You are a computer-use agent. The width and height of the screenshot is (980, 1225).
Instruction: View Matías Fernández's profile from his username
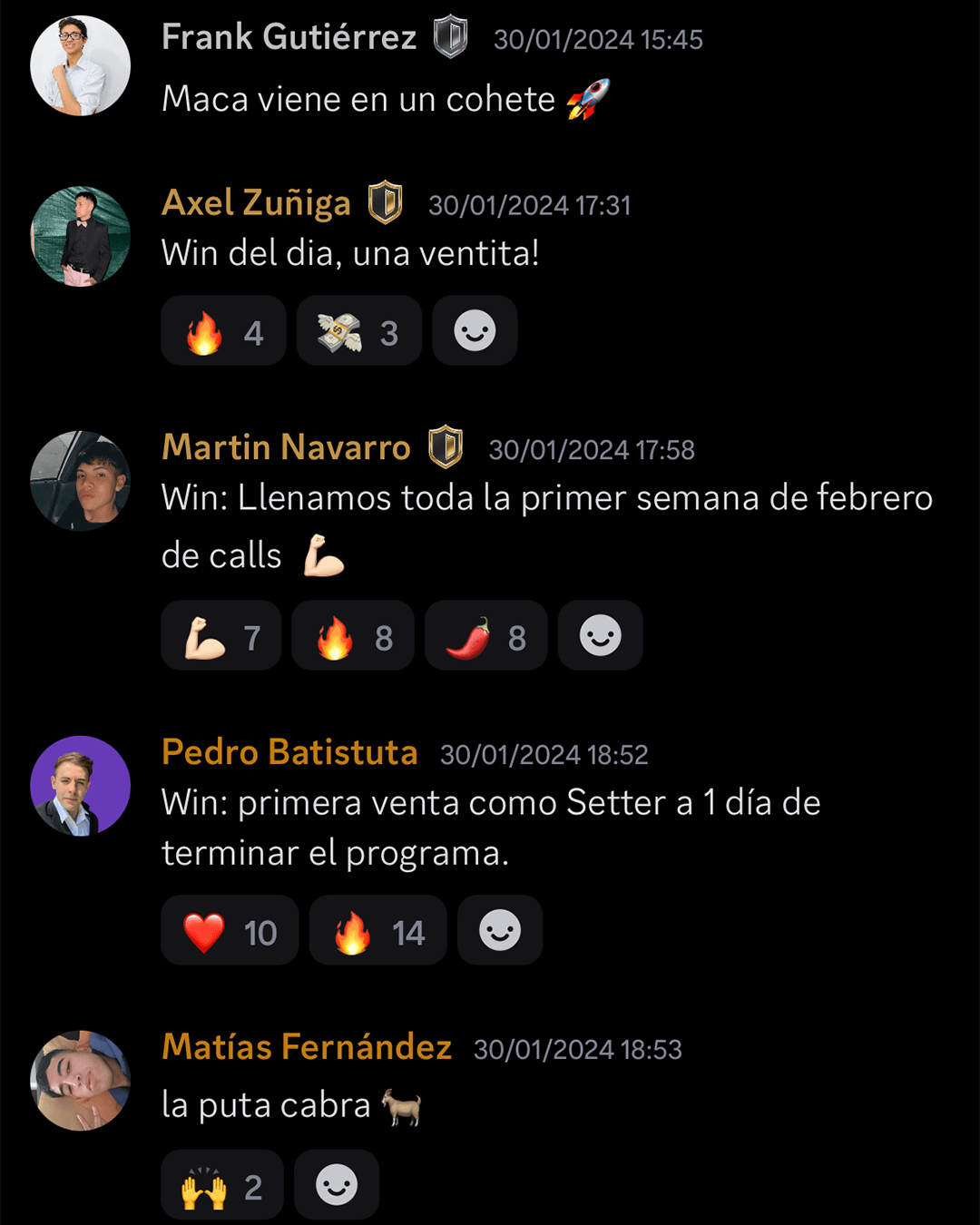[307, 1047]
